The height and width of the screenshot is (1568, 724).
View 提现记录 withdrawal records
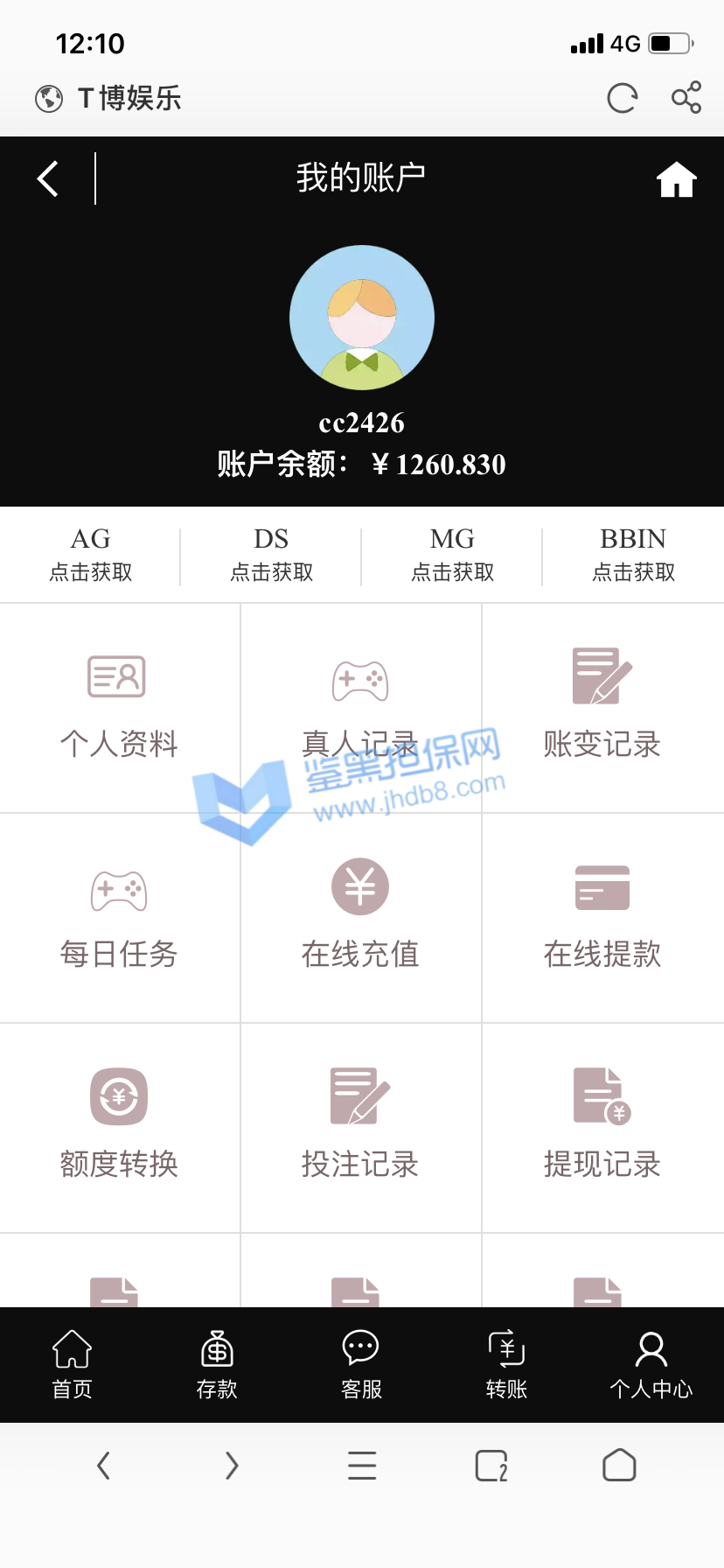tap(602, 1127)
